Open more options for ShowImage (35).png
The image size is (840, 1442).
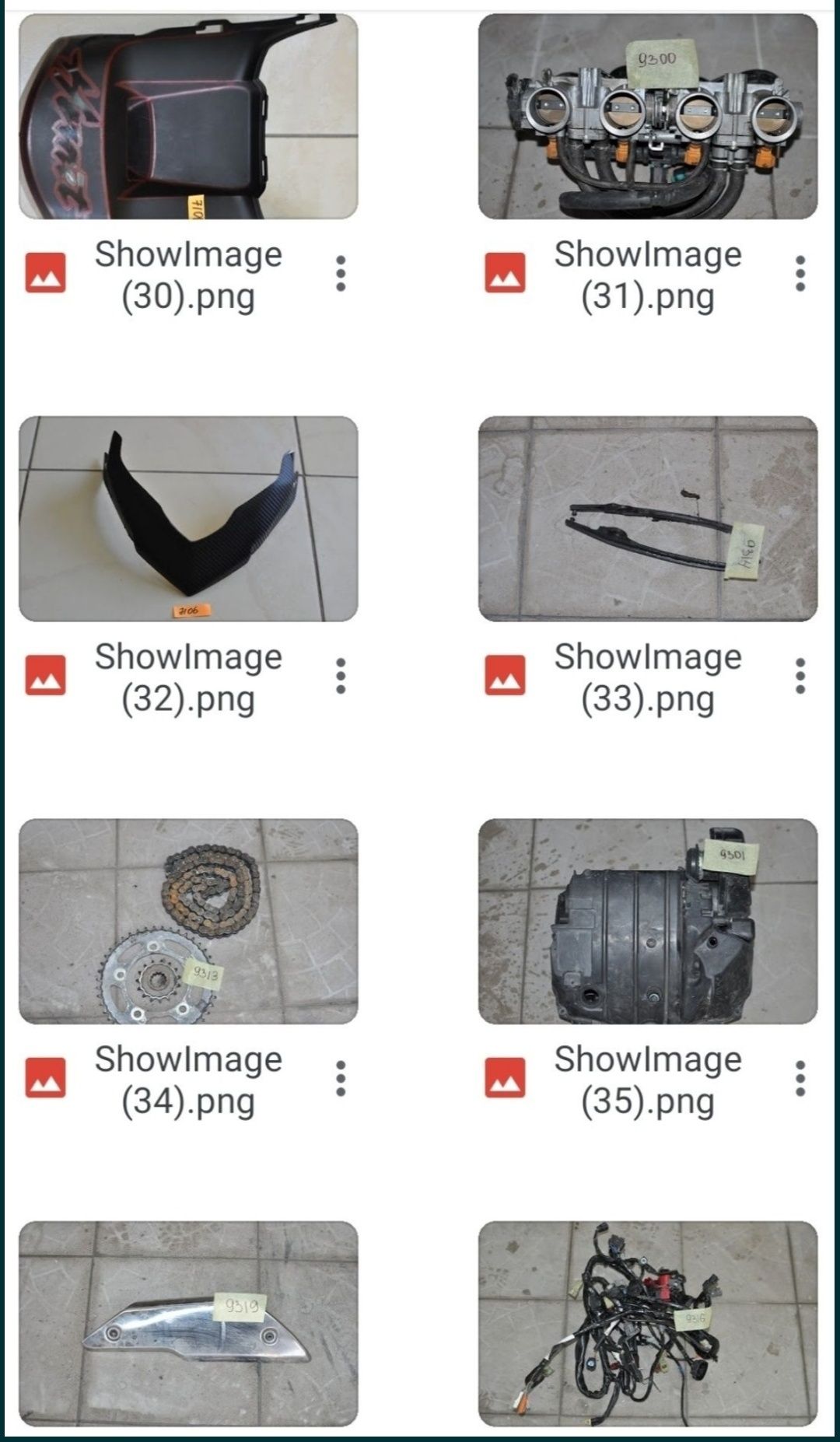[800, 1079]
